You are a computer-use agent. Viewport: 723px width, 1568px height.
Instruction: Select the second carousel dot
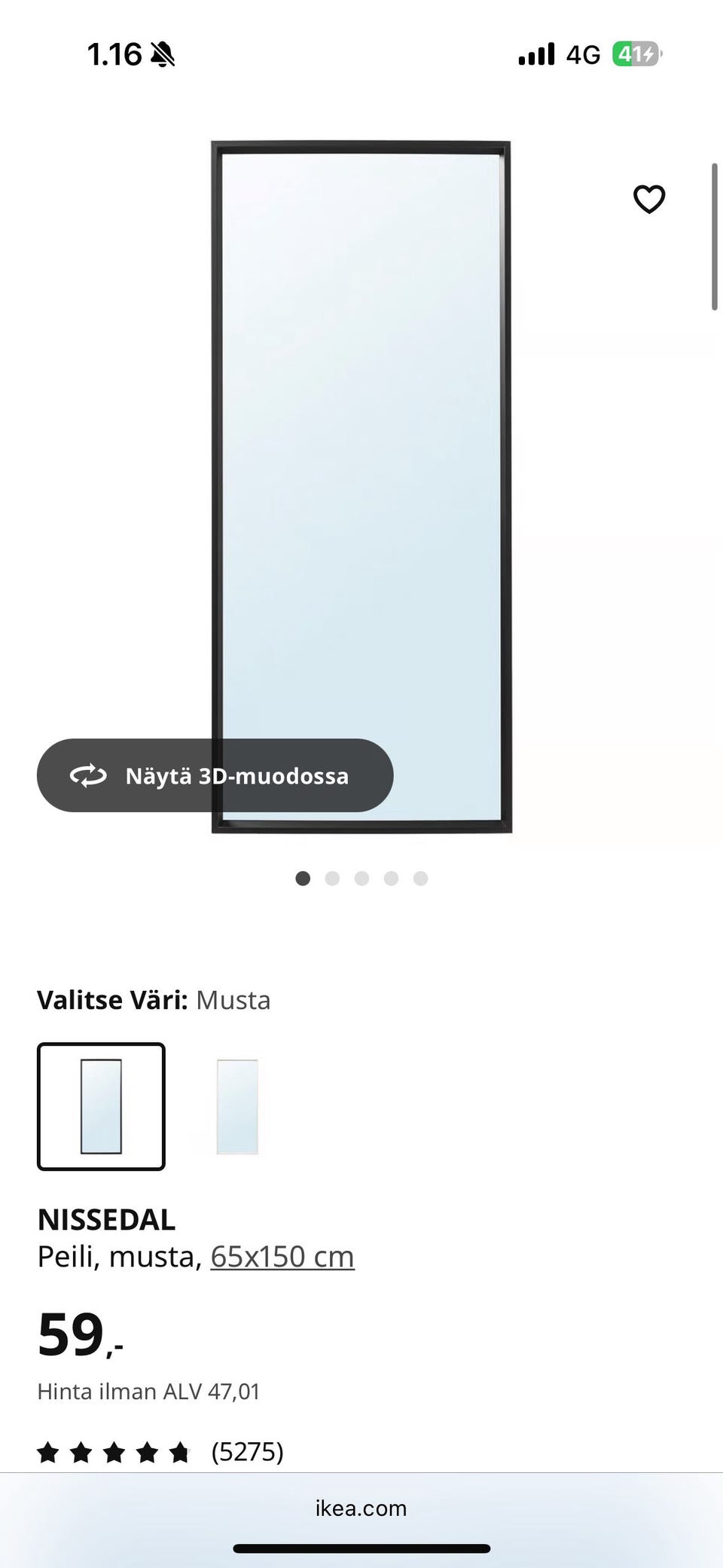[x=332, y=879]
